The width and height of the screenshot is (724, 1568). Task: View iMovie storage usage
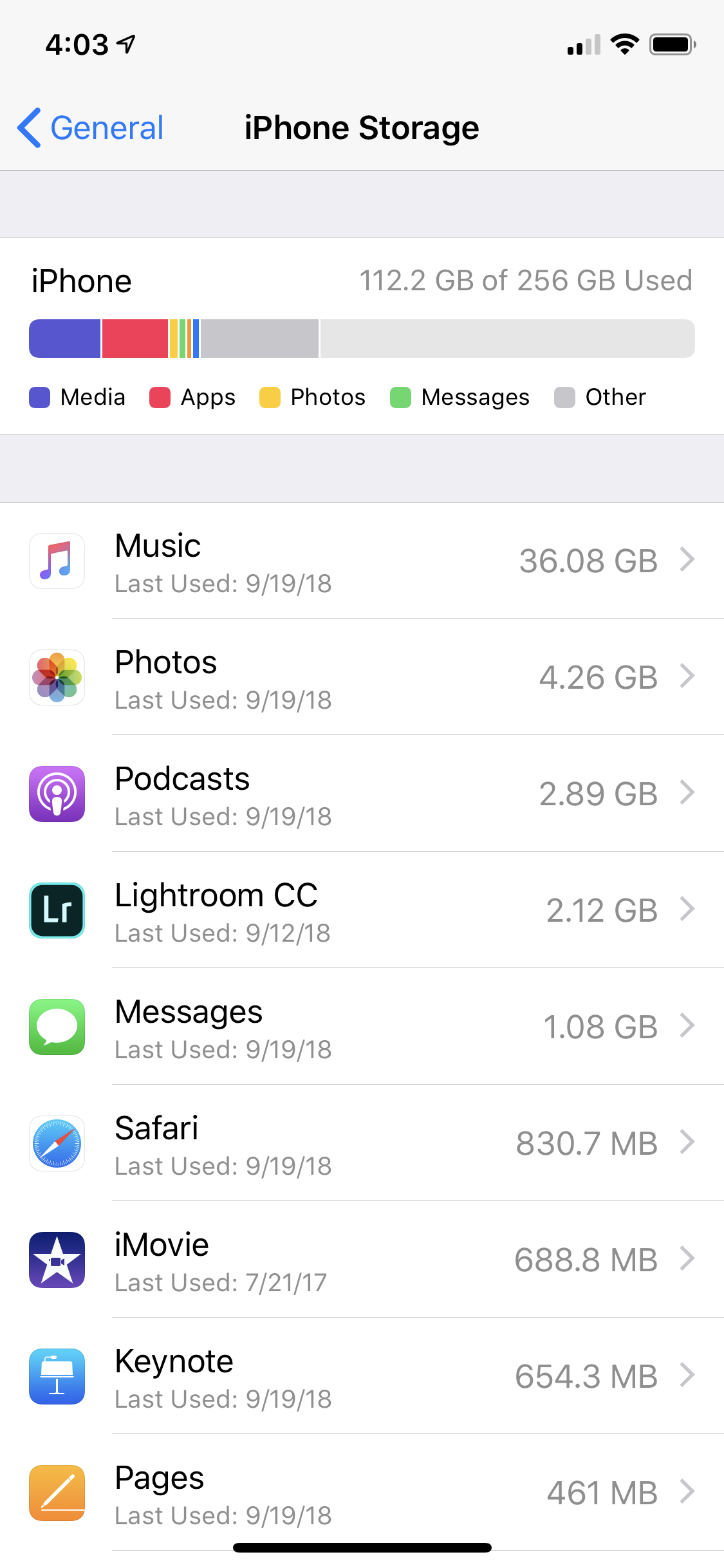pyautogui.click(x=362, y=1260)
